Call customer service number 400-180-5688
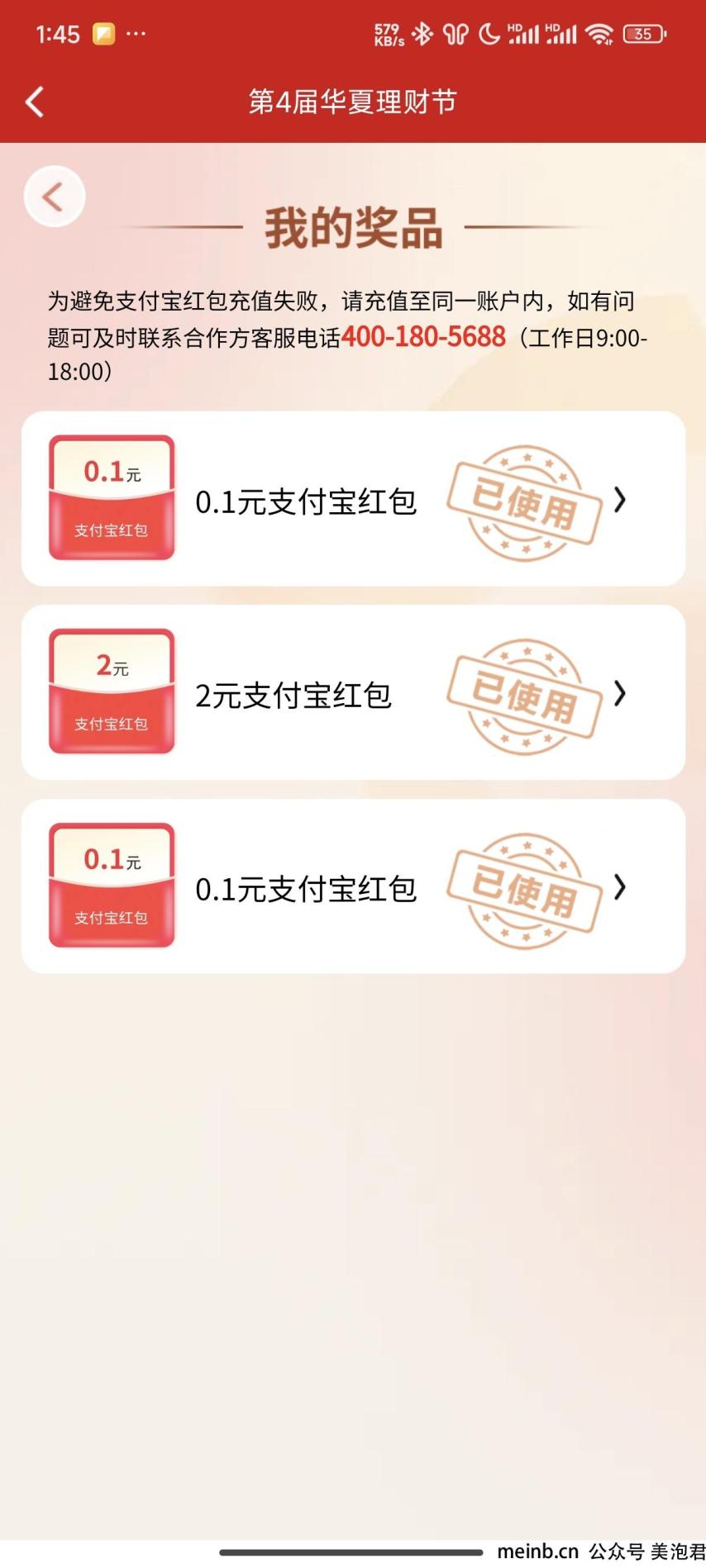 click(x=423, y=337)
